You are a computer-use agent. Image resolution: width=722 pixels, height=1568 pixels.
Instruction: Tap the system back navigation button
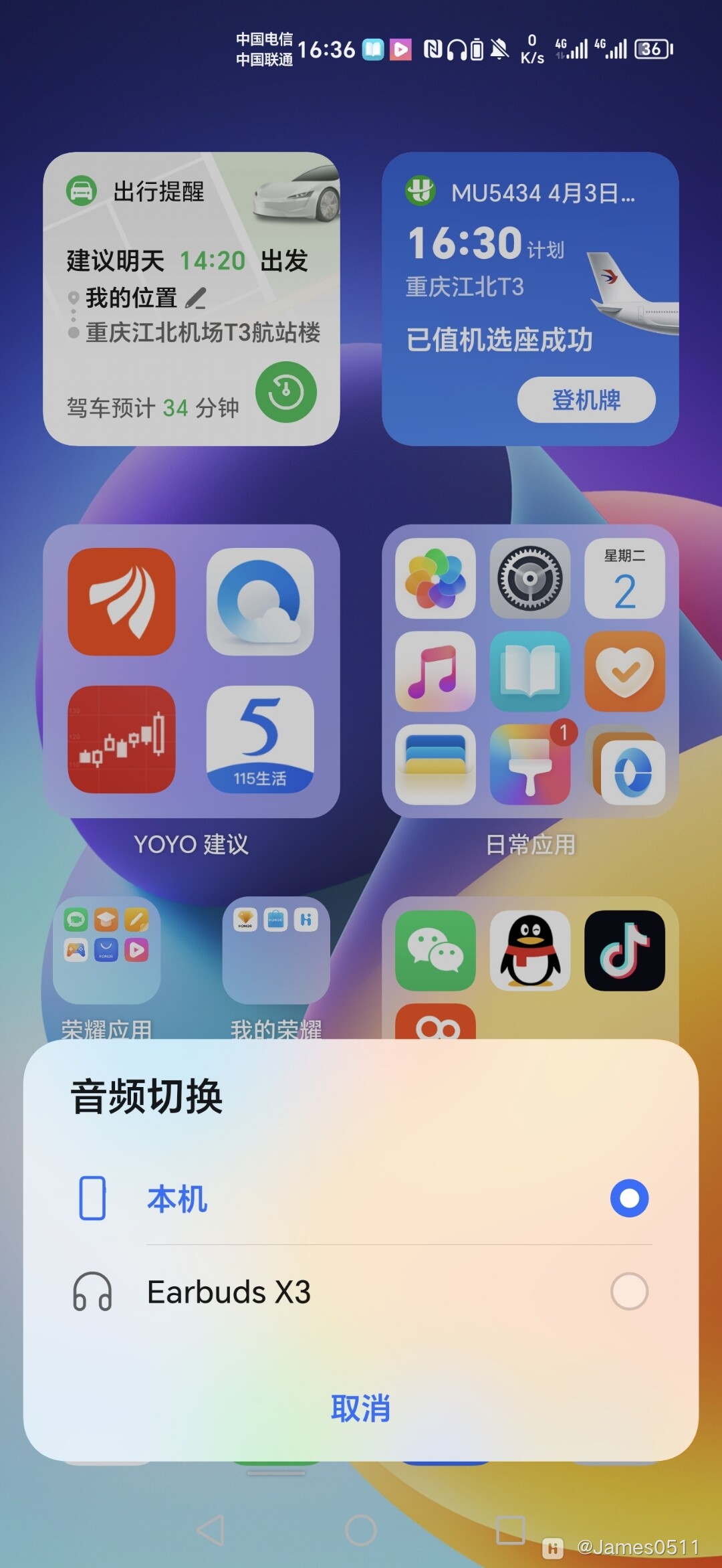click(211, 1530)
